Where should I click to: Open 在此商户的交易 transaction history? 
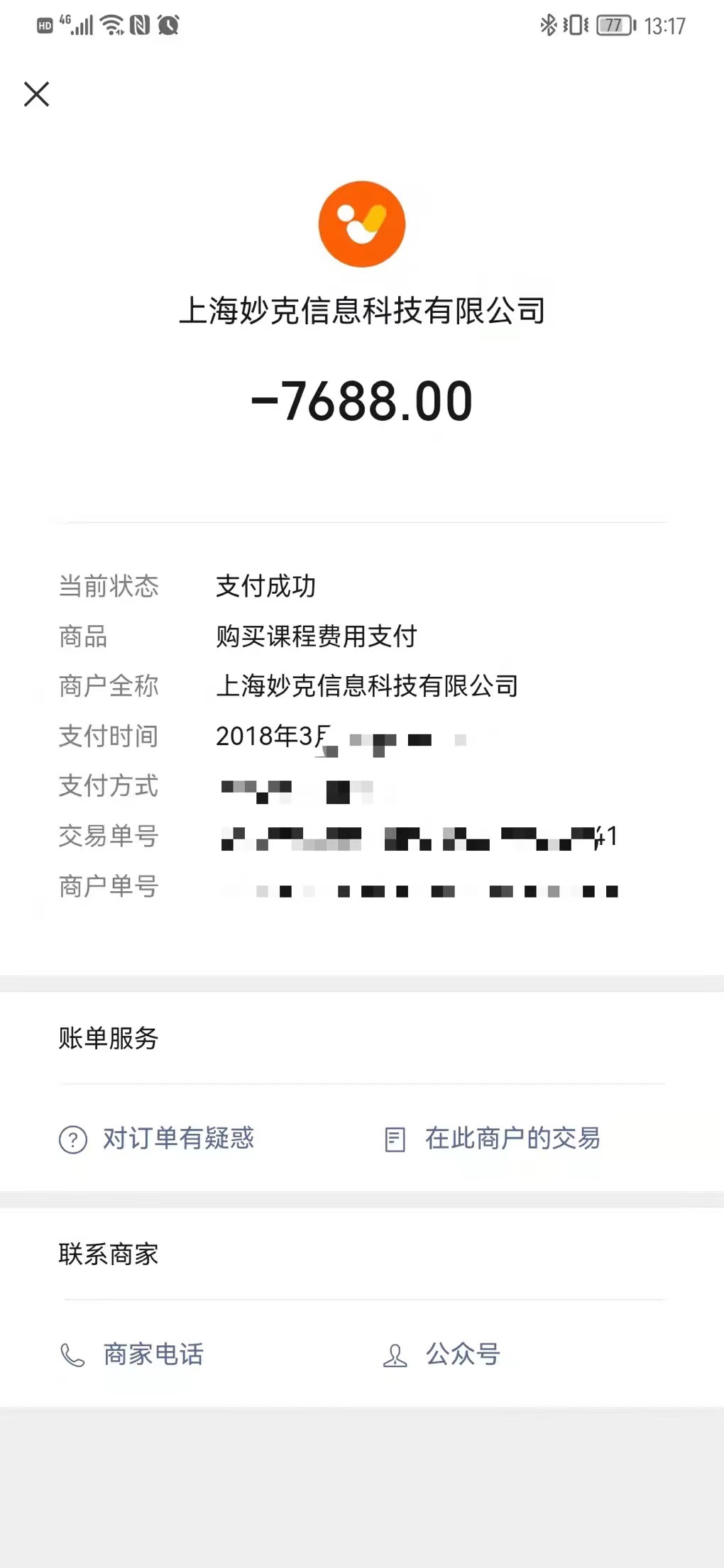(x=492, y=1139)
